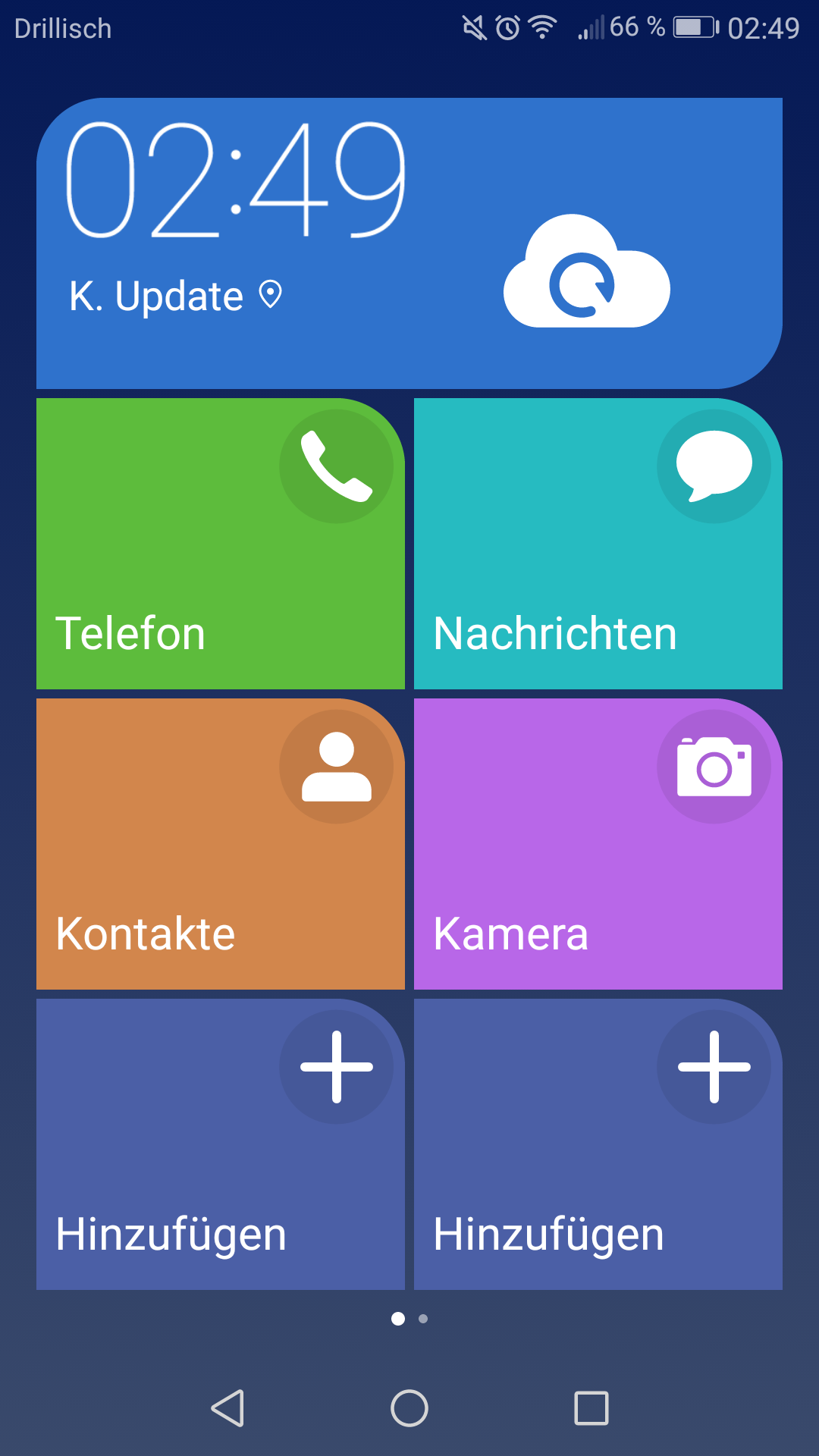Open the Telefon tile
Image resolution: width=819 pixels, height=1456 pixels.
pyautogui.click(x=220, y=543)
